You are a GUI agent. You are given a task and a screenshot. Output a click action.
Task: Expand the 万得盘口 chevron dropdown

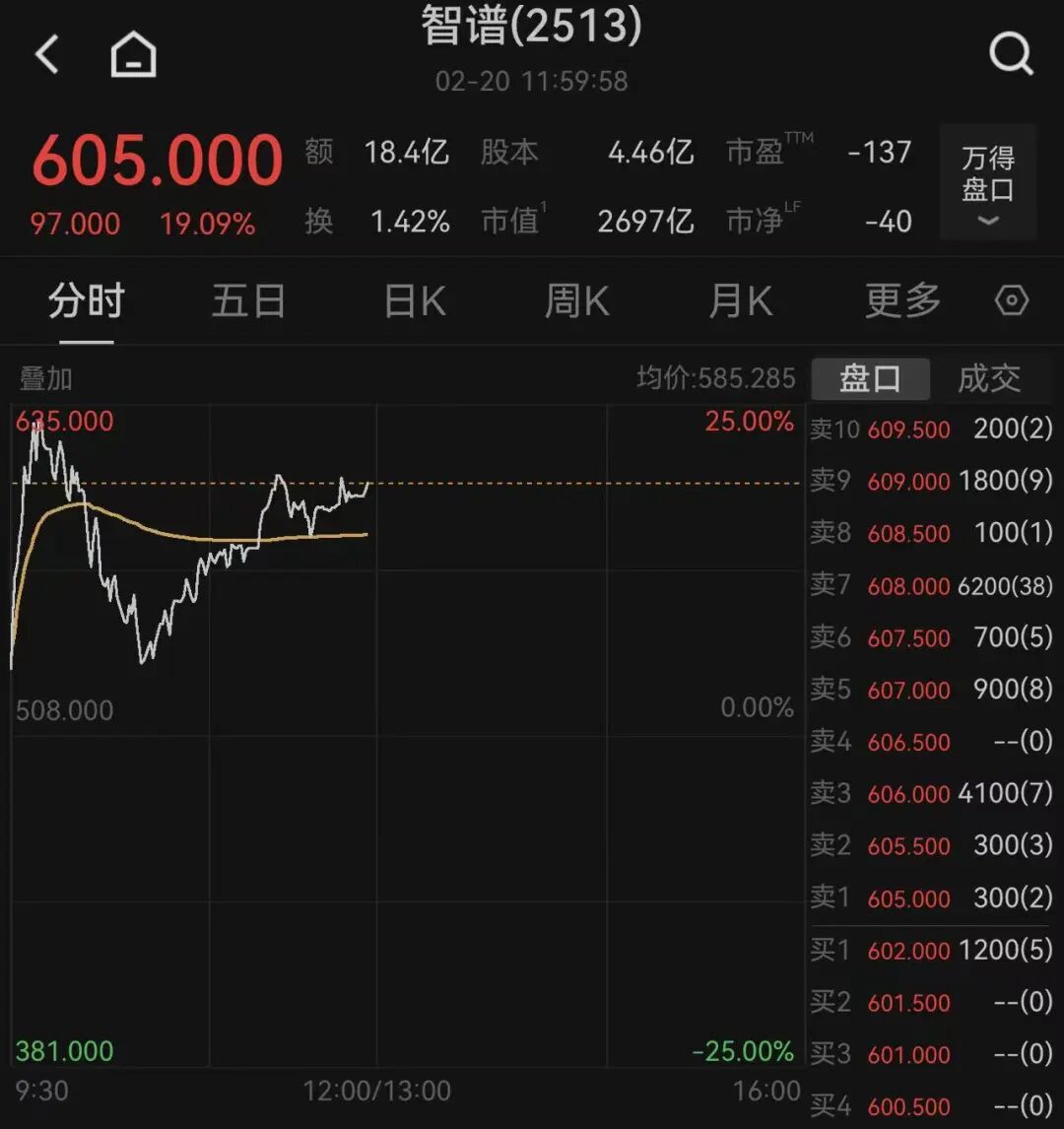tap(987, 221)
